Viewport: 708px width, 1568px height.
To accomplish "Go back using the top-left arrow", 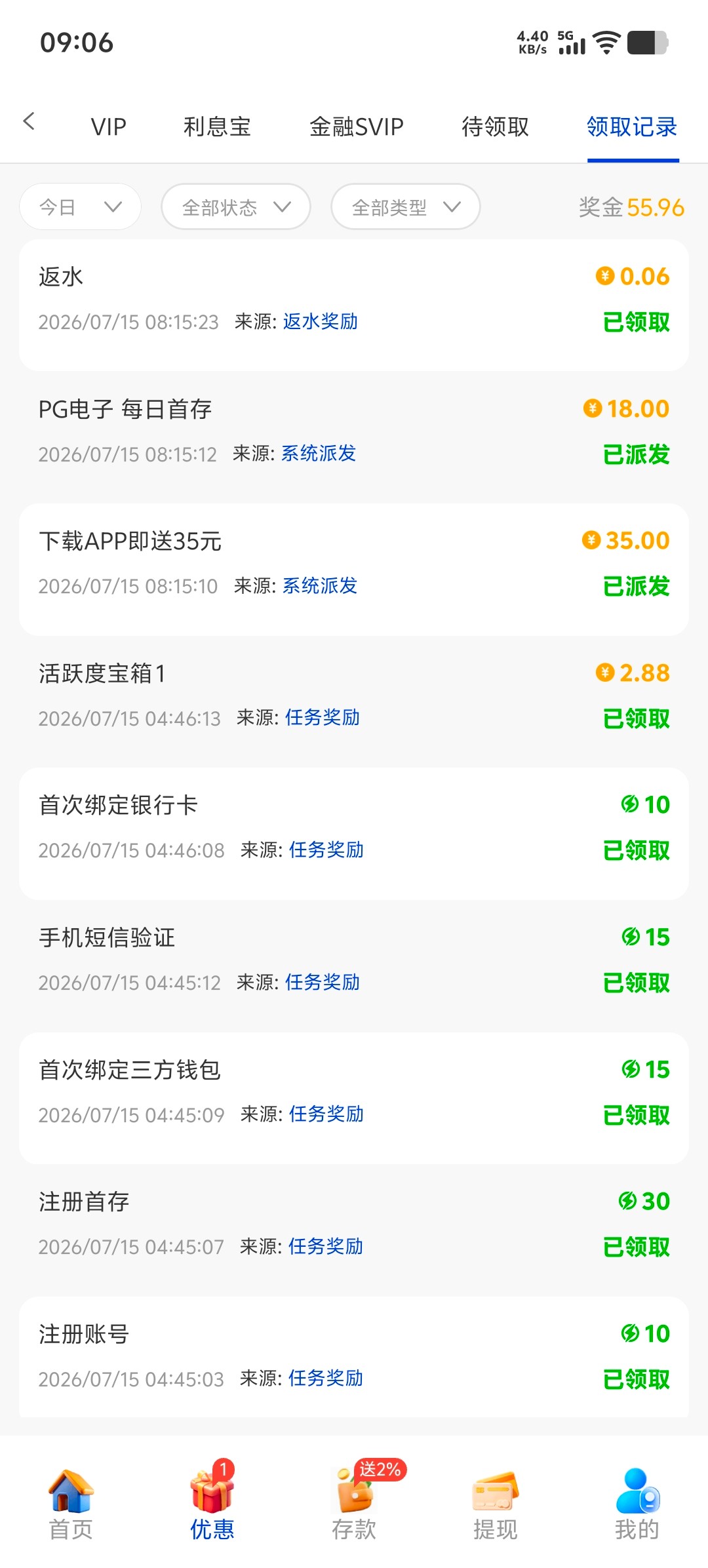I will click(x=29, y=121).
